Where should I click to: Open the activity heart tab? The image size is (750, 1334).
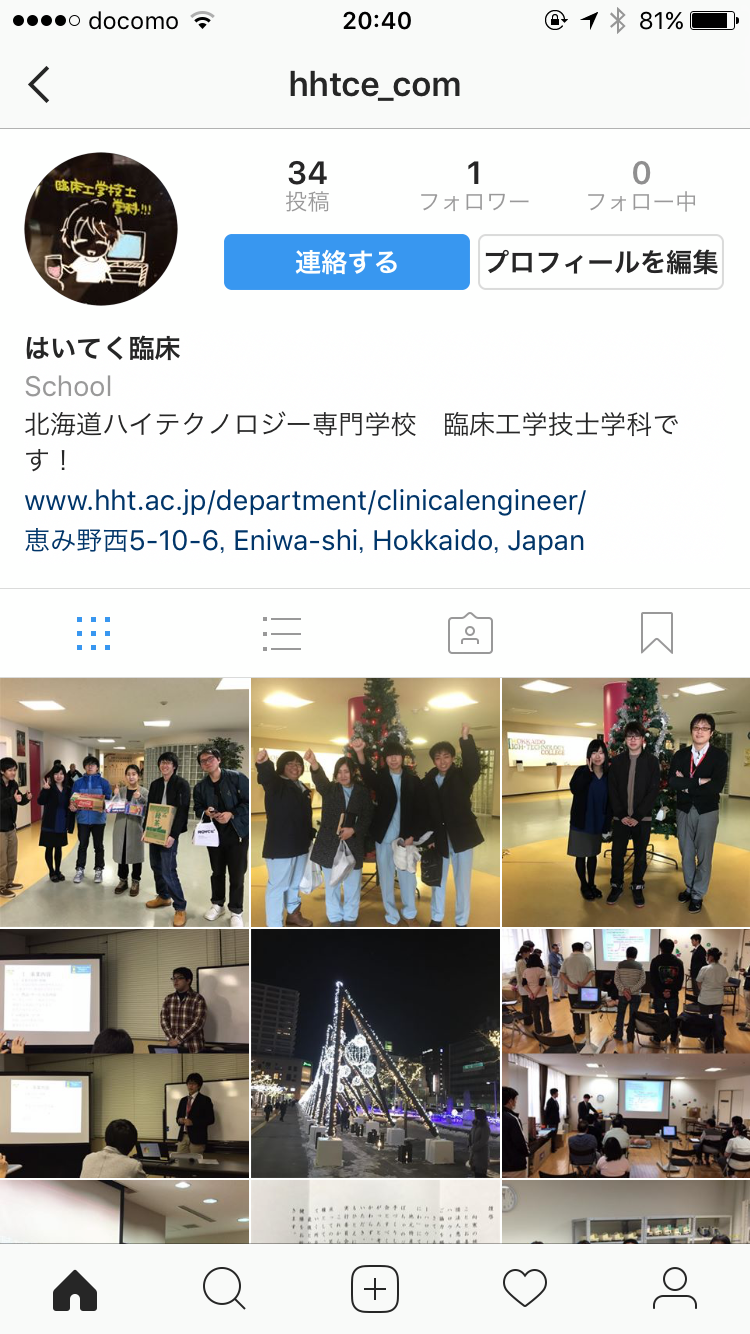pyautogui.click(x=525, y=1289)
